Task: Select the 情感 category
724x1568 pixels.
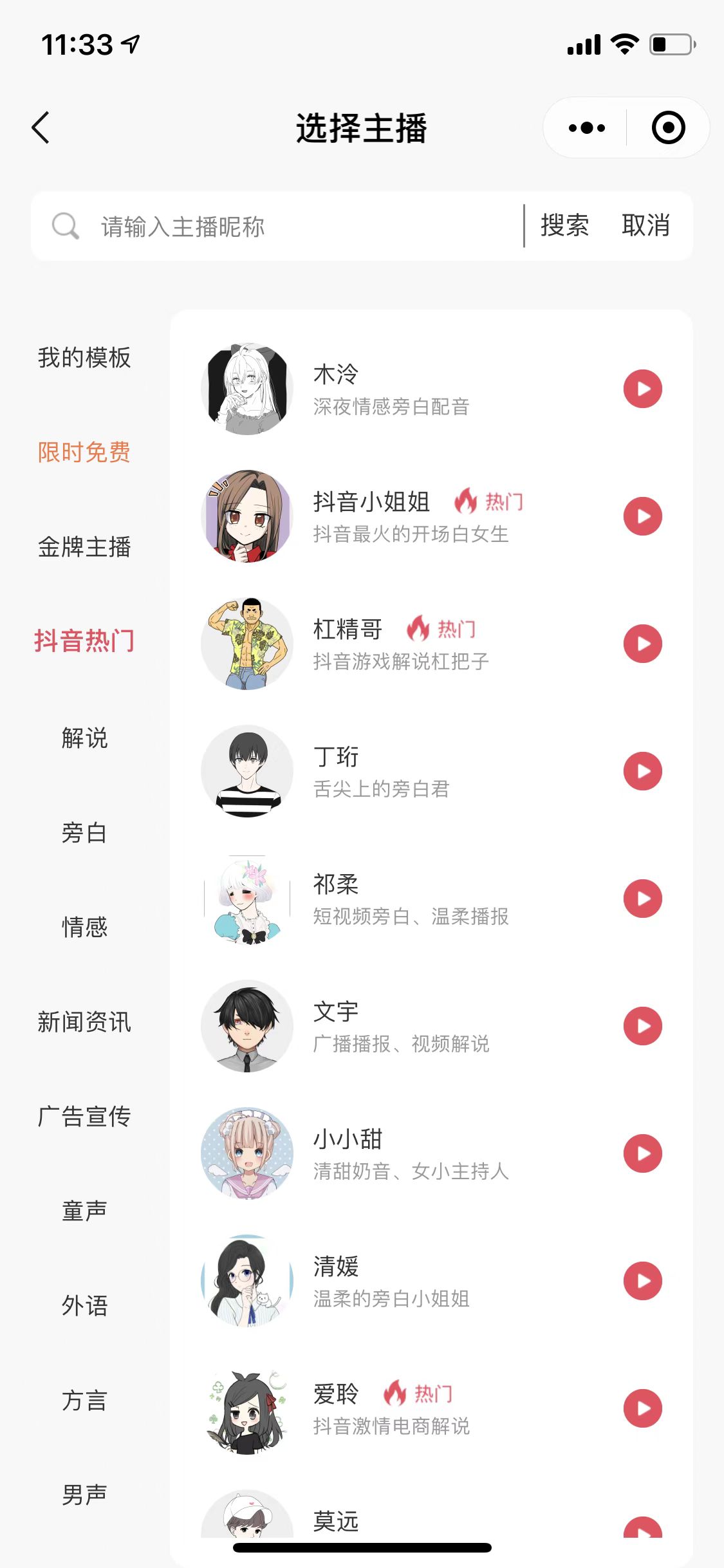Action: click(x=84, y=927)
